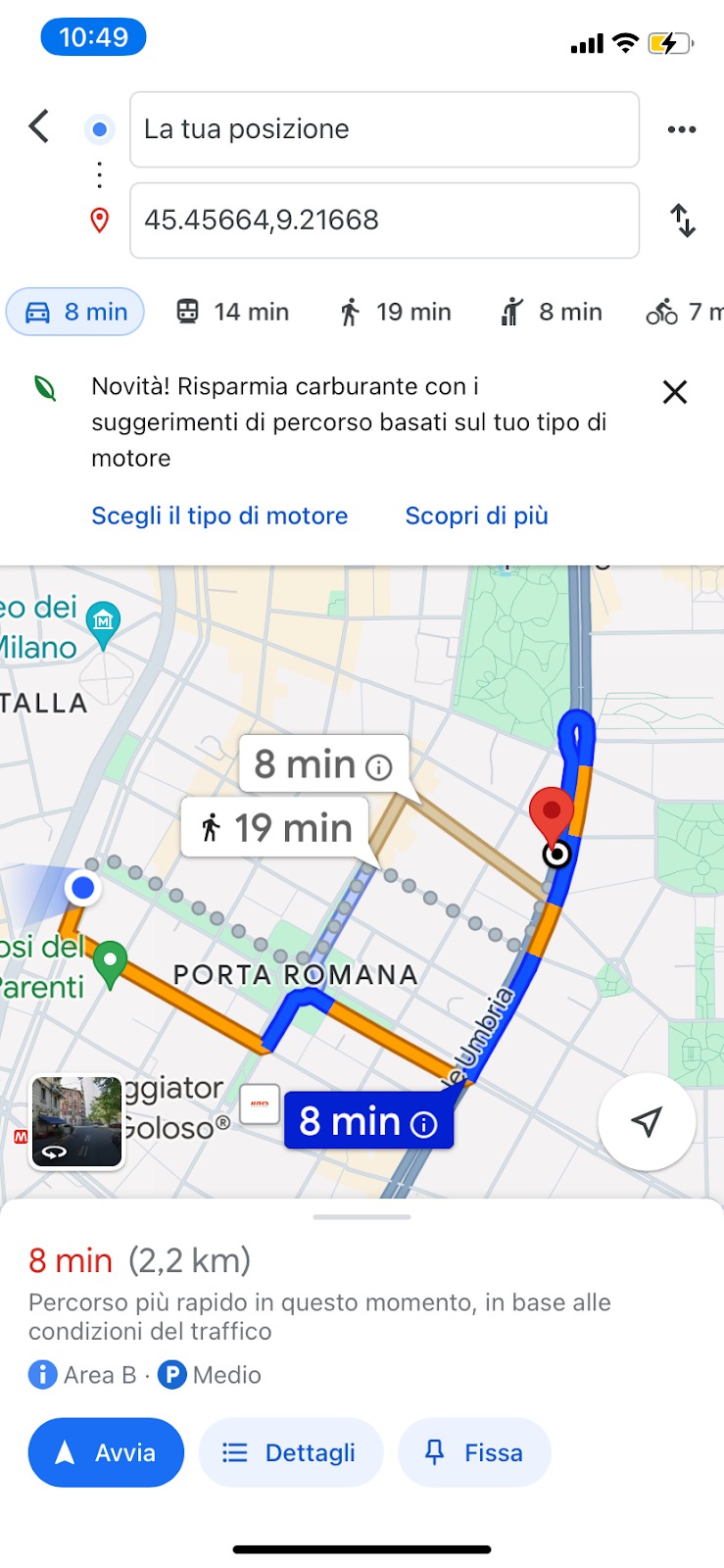Screen dimensions: 724x1568
Task: Select the driving 8 min mode
Action: point(75,313)
